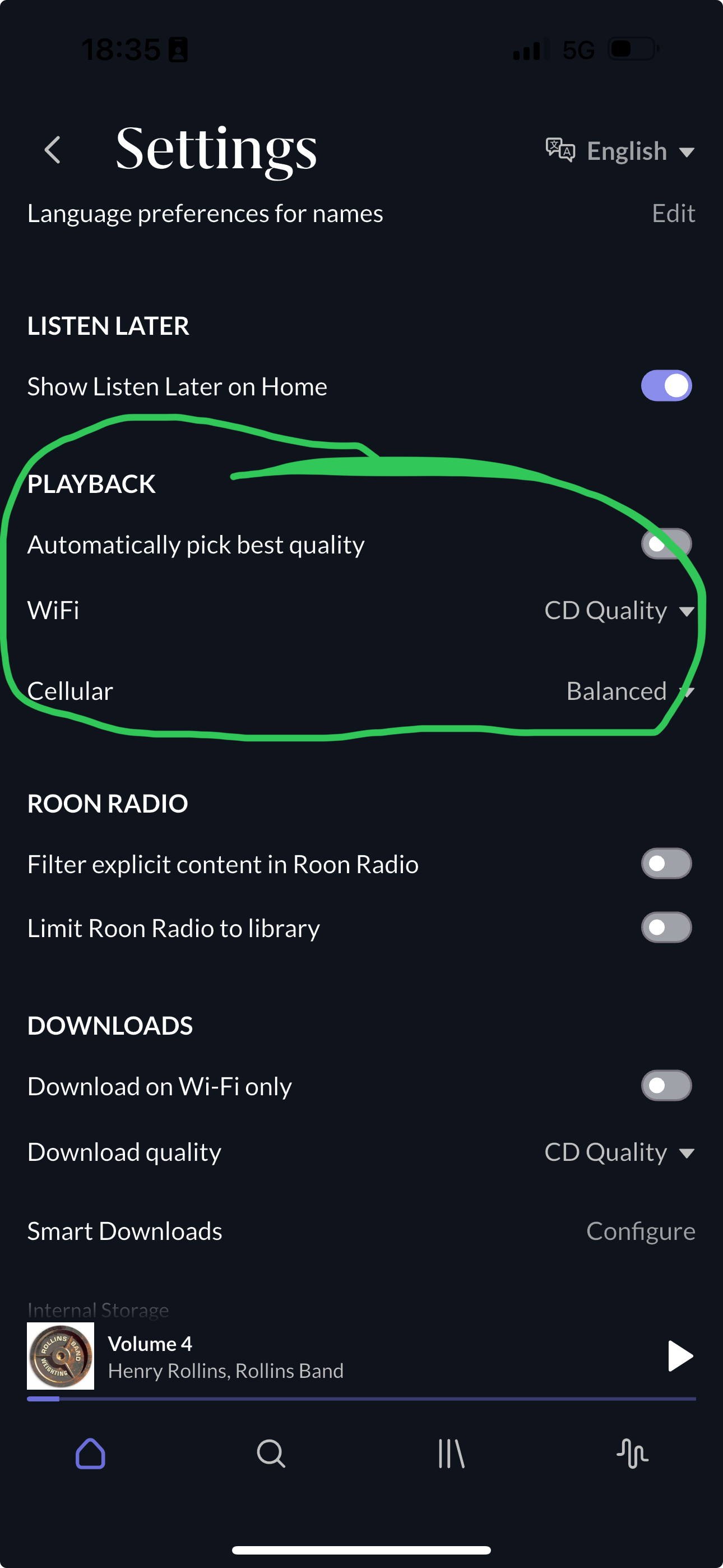Change Cellular playback quality dropdown
The image size is (723, 1568).
coord(631,691)
